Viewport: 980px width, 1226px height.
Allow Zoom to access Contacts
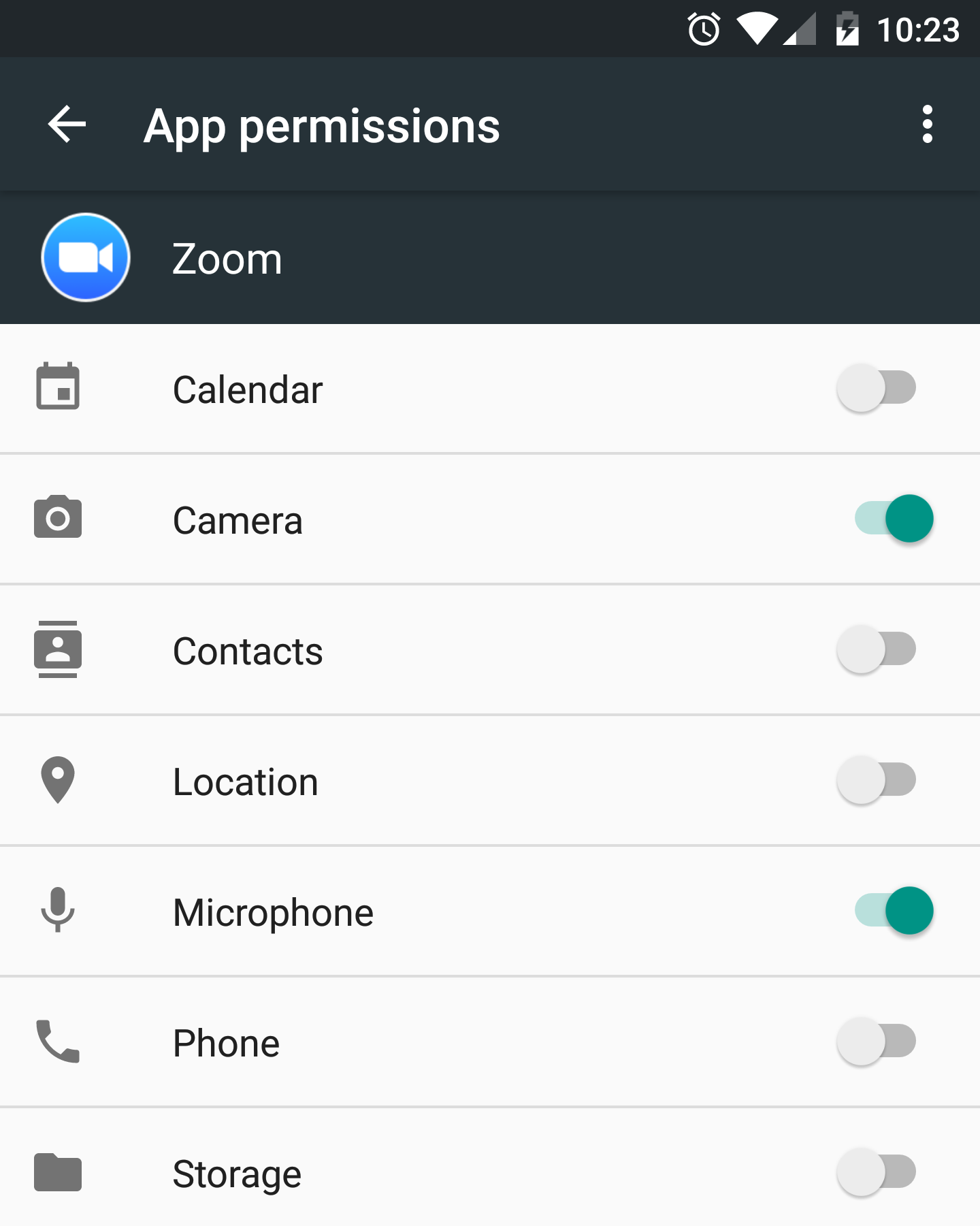(877, 649)
